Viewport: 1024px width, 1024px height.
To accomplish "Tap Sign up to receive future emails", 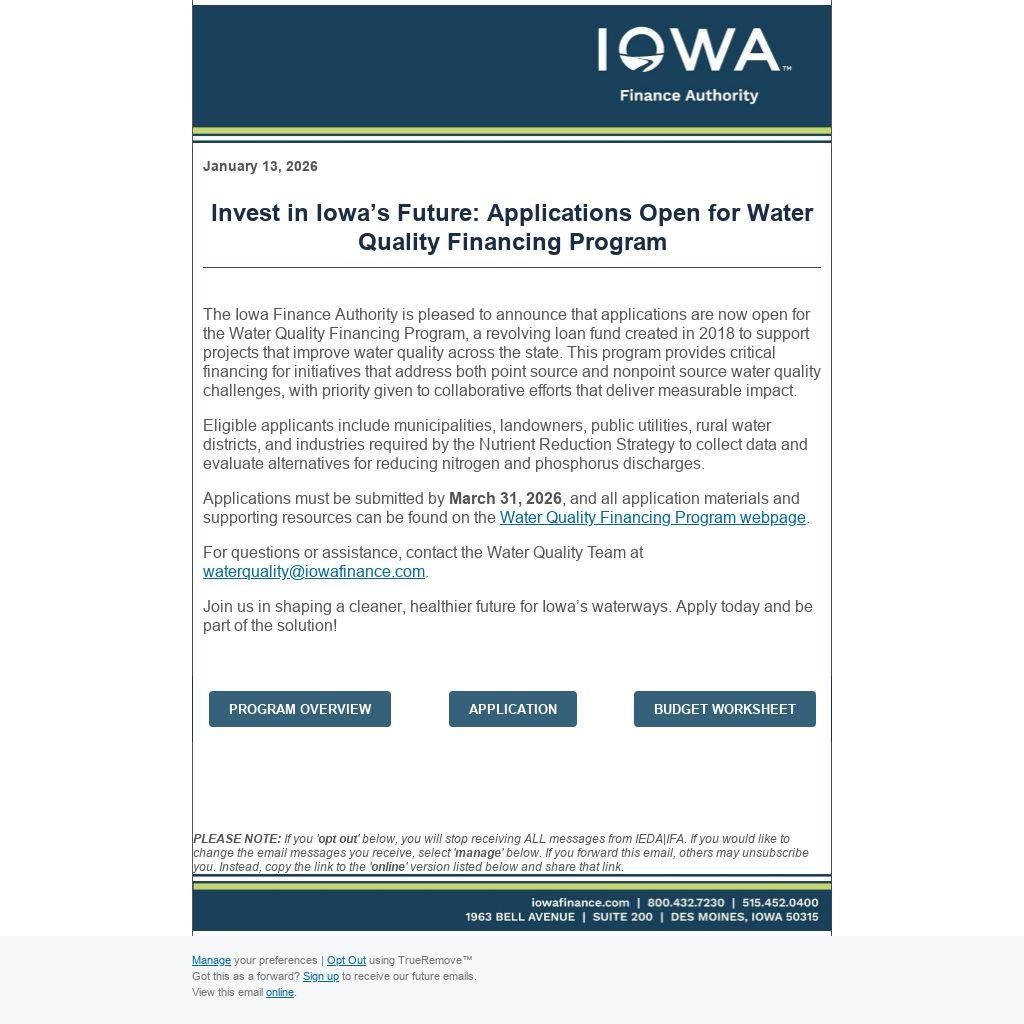I will coord(321,976).
